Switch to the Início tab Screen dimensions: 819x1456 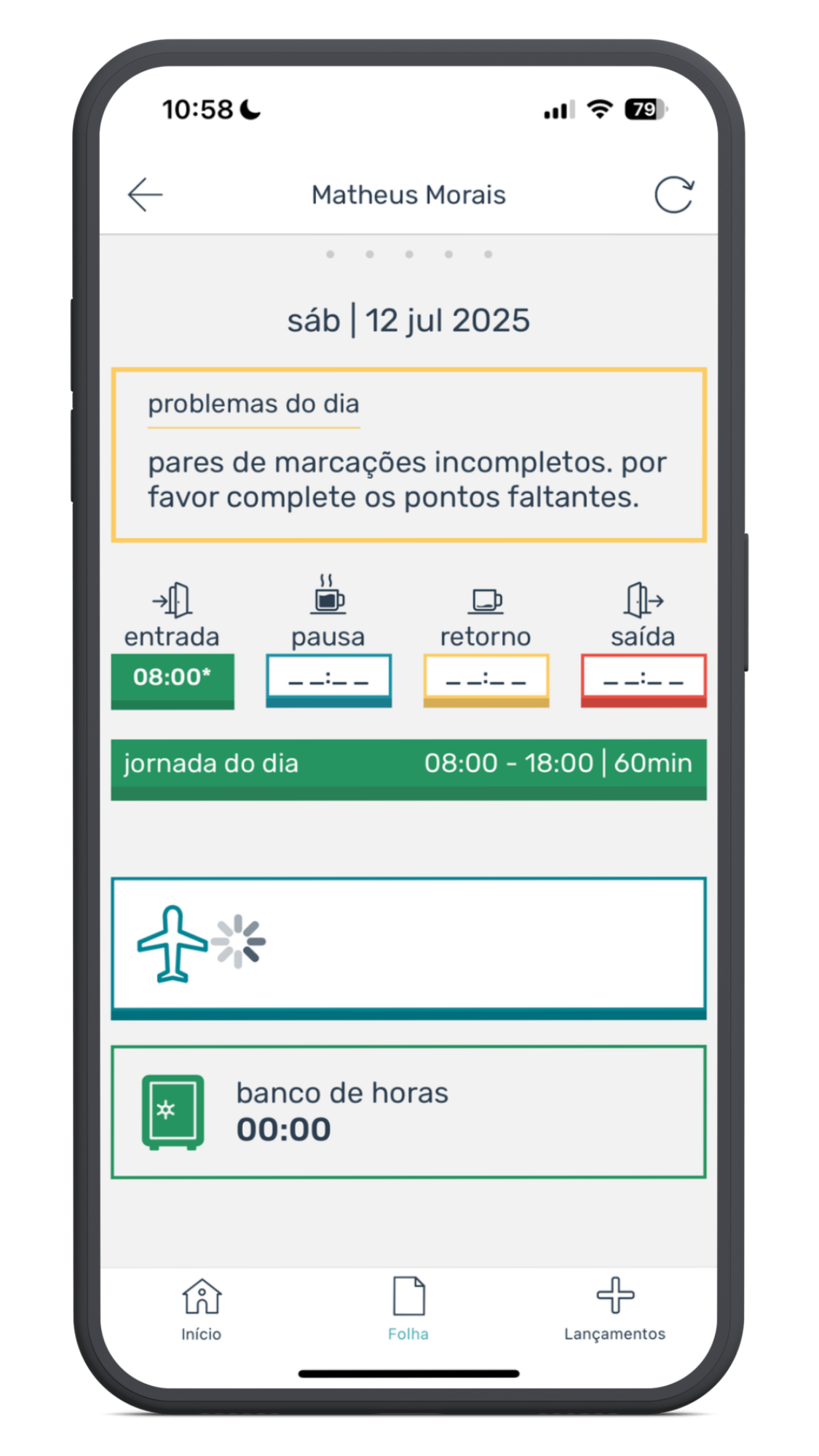tap(202, 1310)
